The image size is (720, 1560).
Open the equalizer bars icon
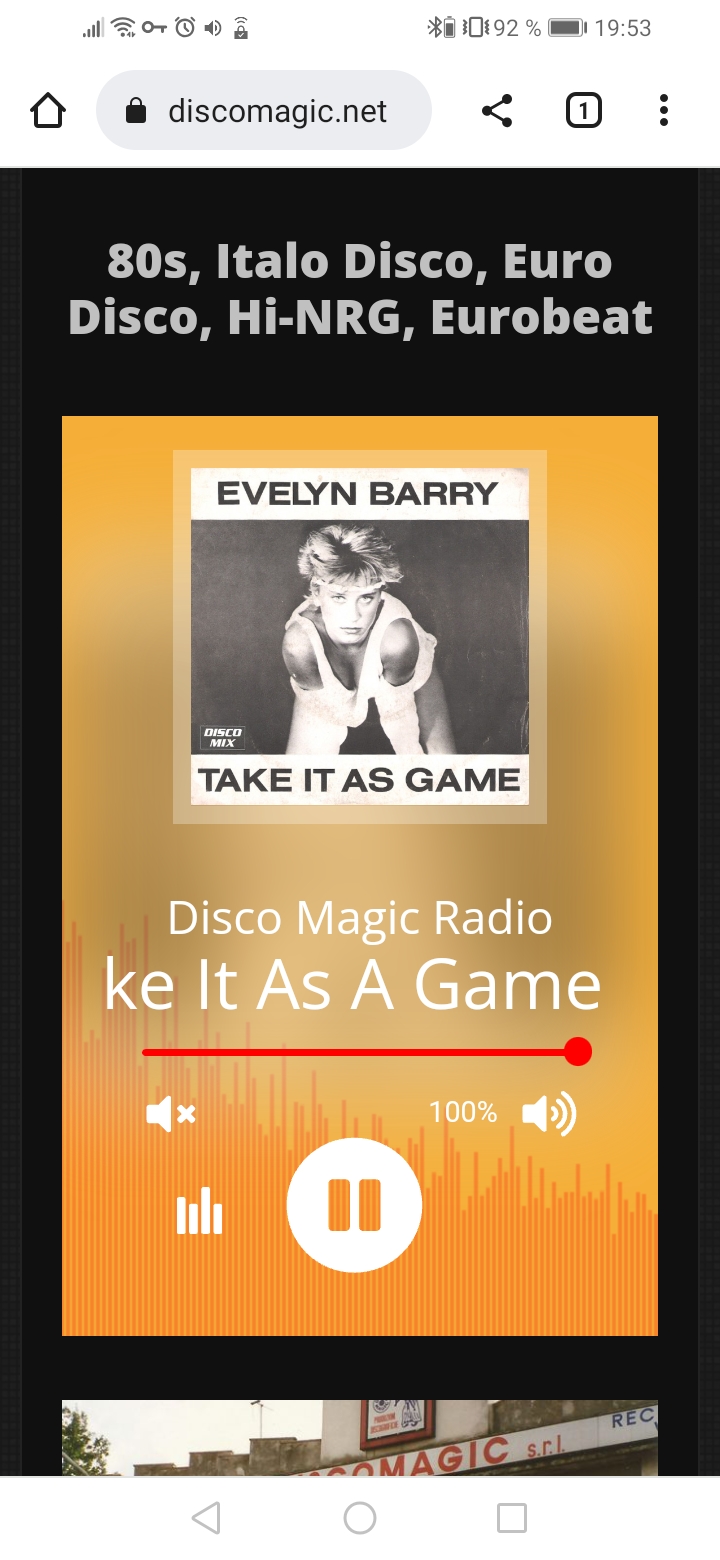[199, 1211]
